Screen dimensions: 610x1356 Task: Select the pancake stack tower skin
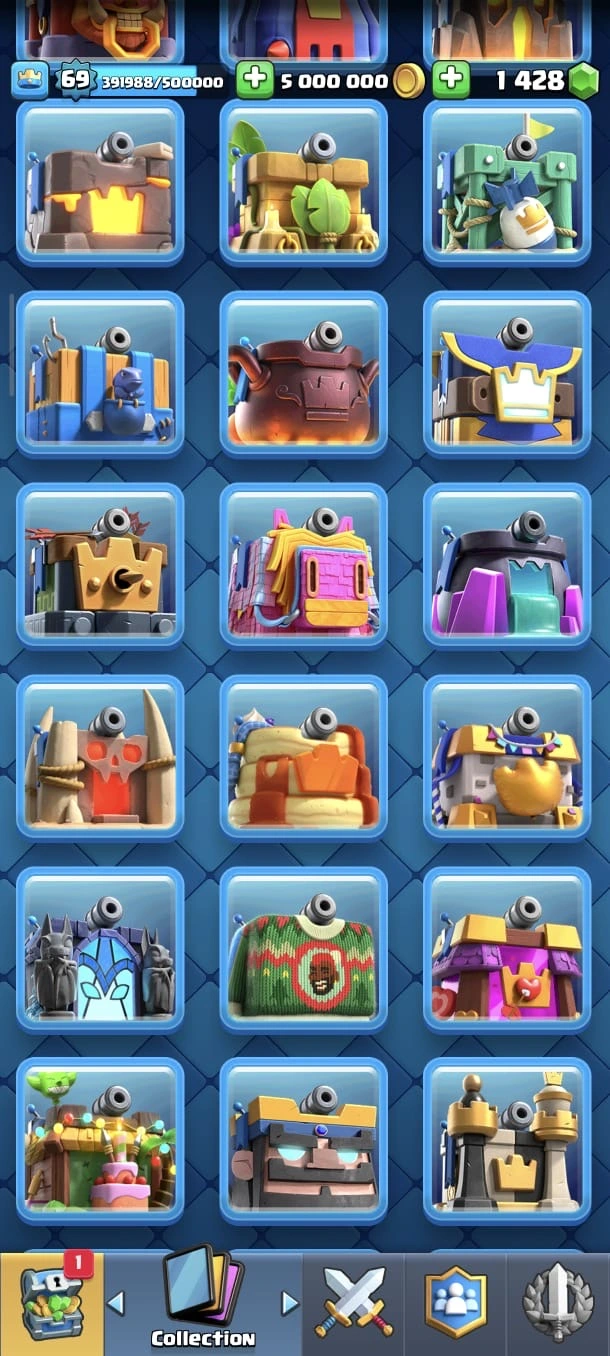click(x=304, y=758)
